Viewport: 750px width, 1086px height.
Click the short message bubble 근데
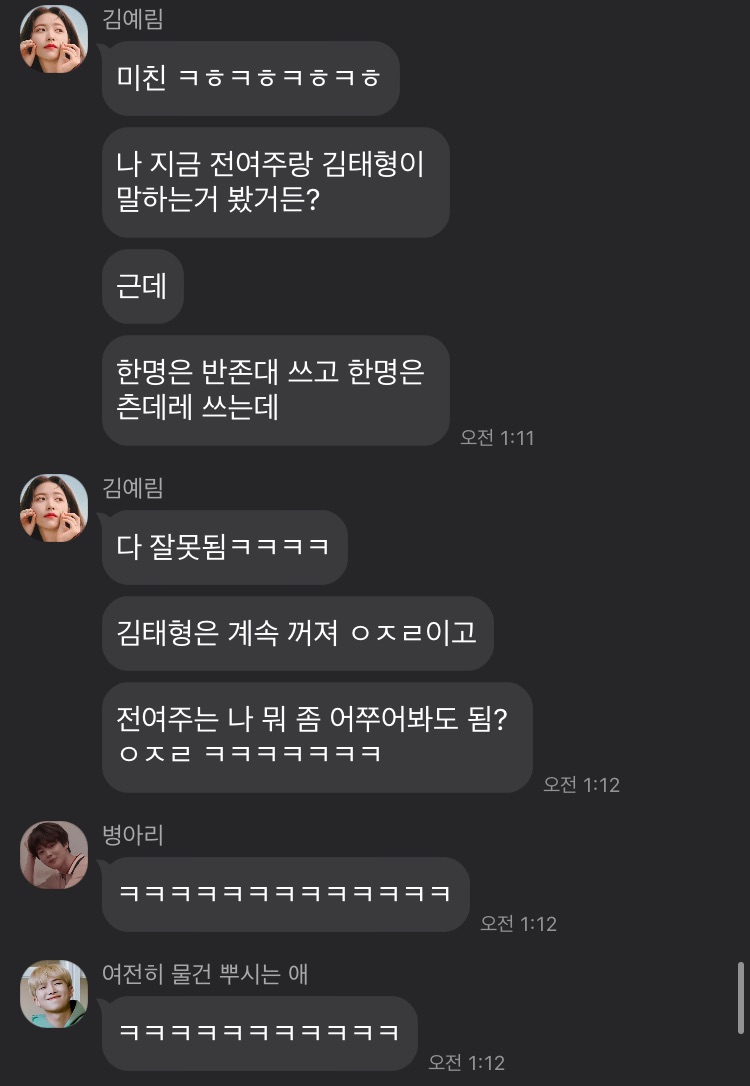142,287
